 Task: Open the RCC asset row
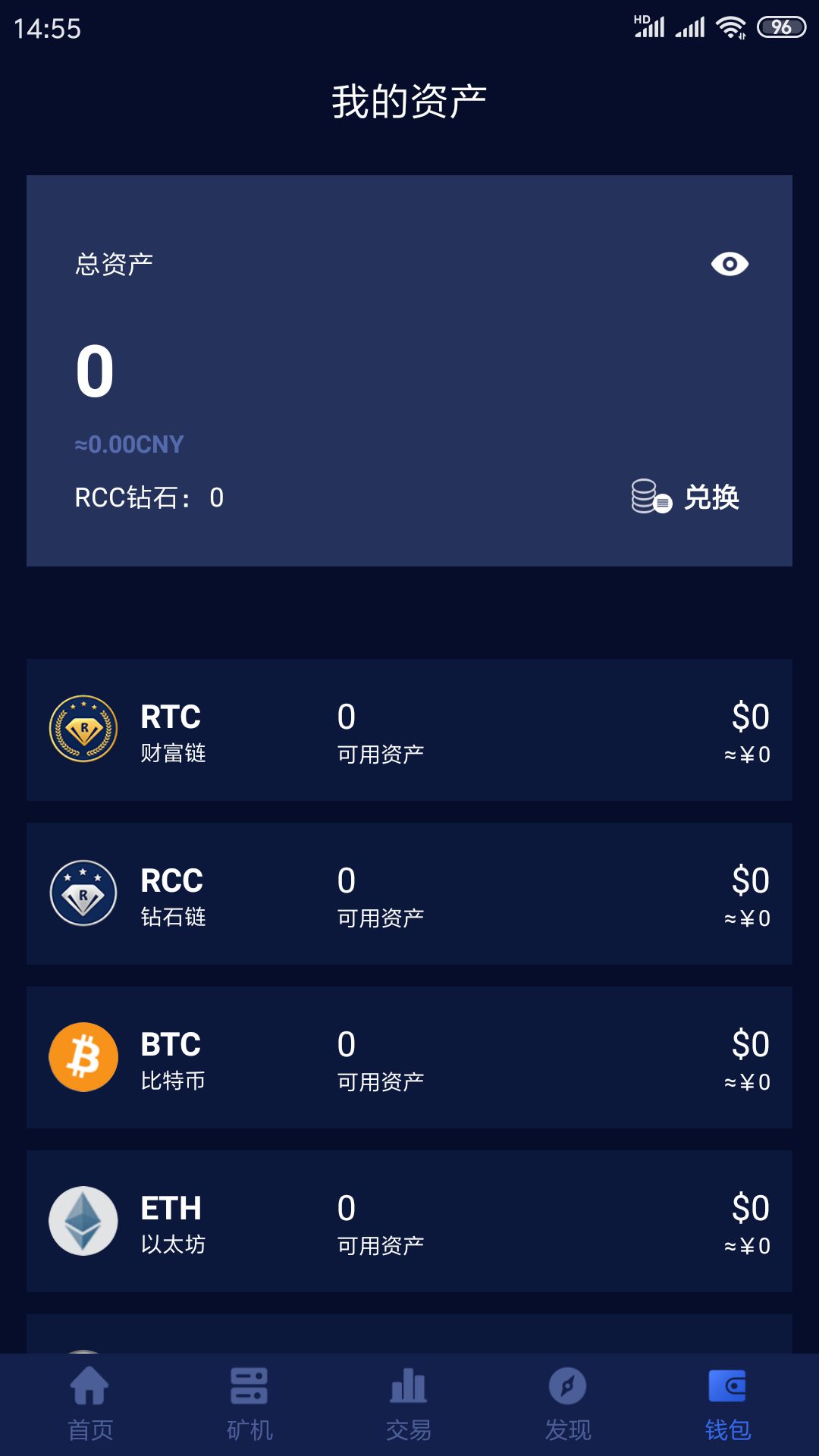tap(409, 893)
